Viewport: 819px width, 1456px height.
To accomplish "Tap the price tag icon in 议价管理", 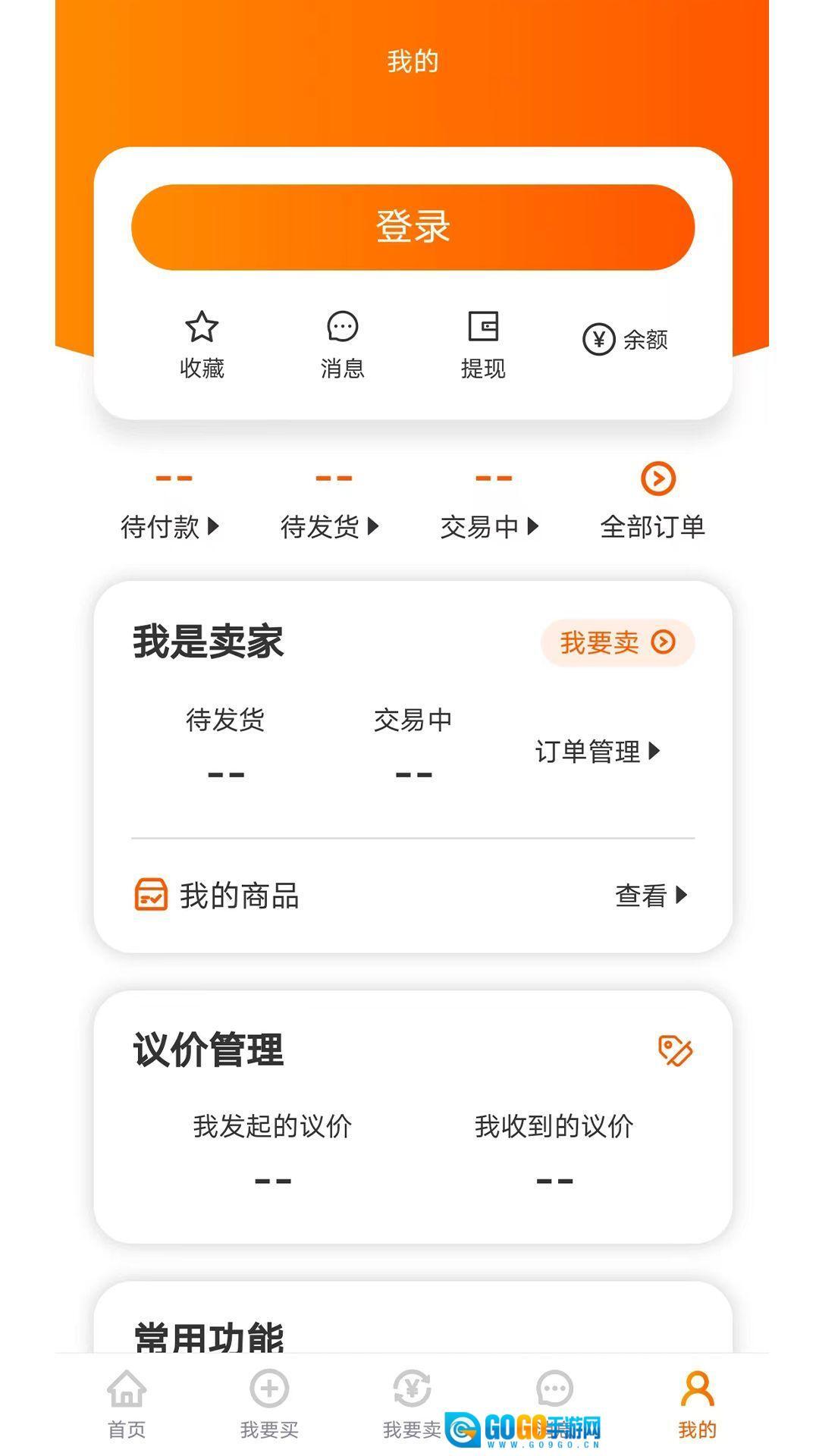I will click(675, 1051).
